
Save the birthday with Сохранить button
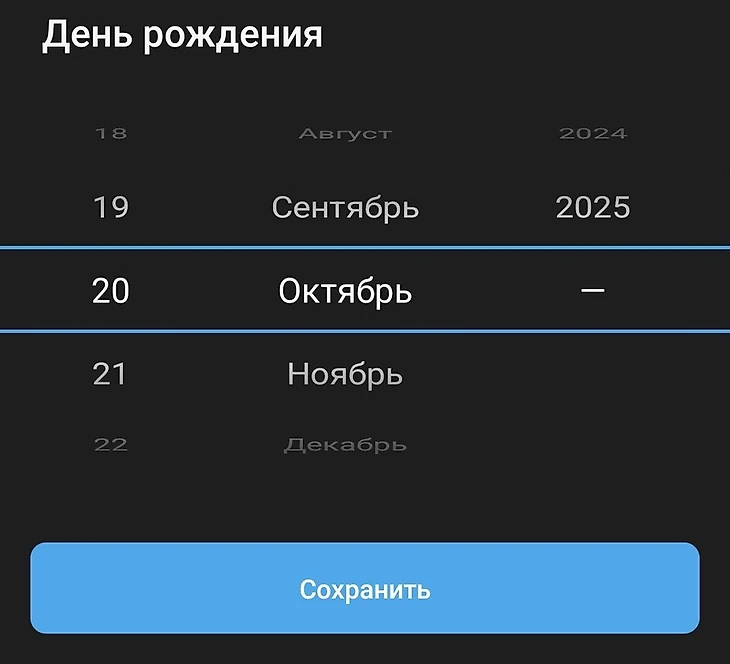click(x=365, y=588)
